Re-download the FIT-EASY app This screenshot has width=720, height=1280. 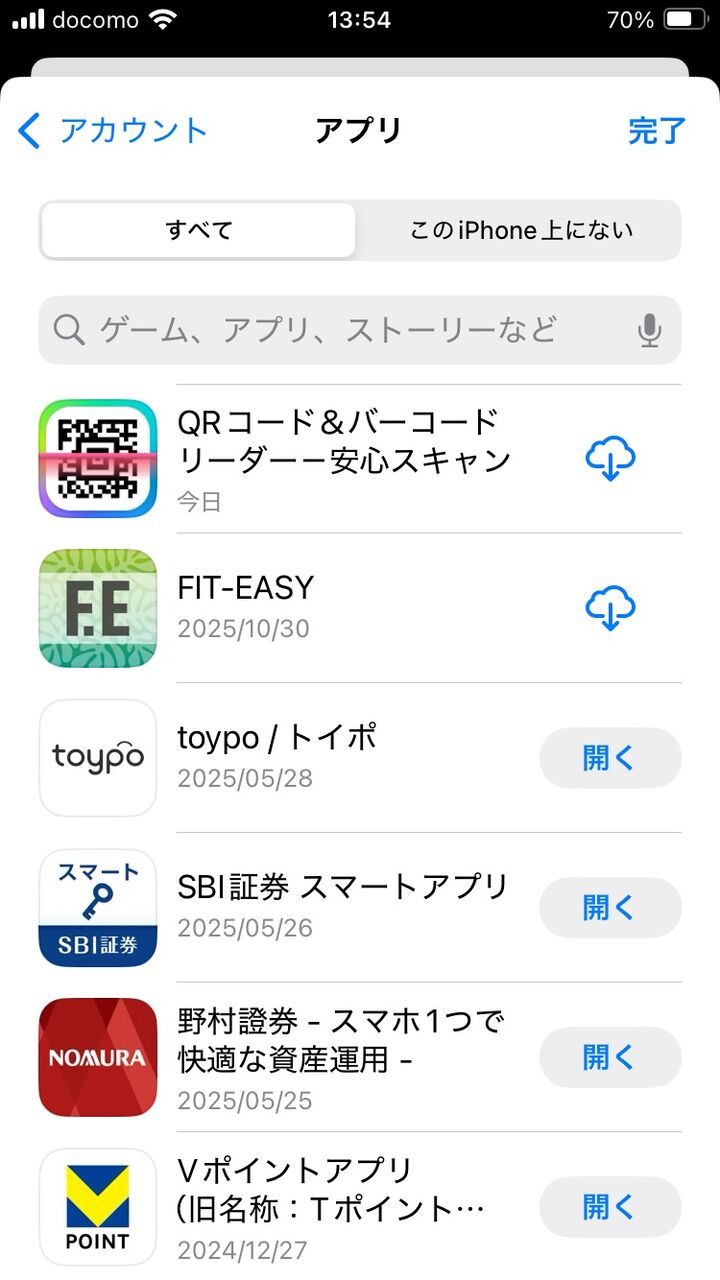click(x=610, y=608)
